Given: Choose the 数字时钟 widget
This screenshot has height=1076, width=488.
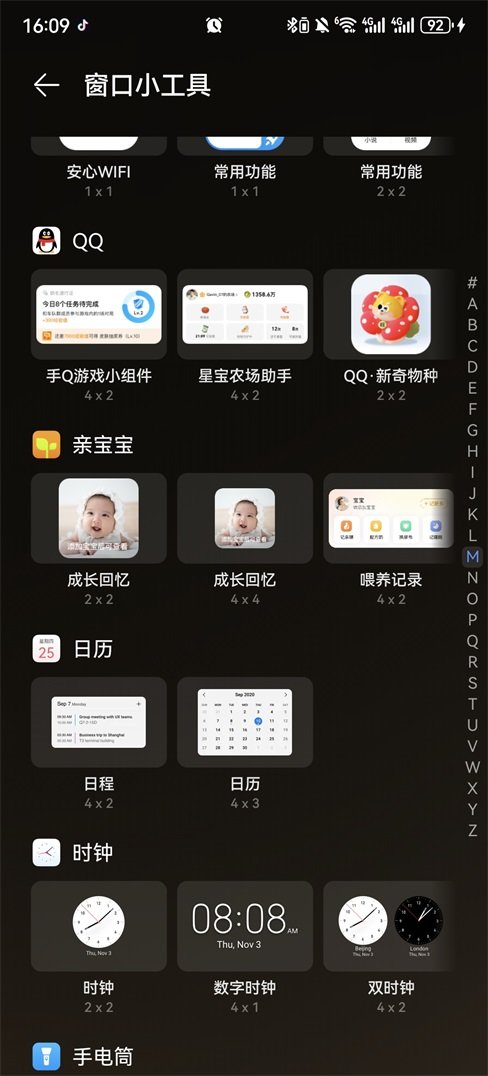Looking at the screenshot, I should coord(245,926).
